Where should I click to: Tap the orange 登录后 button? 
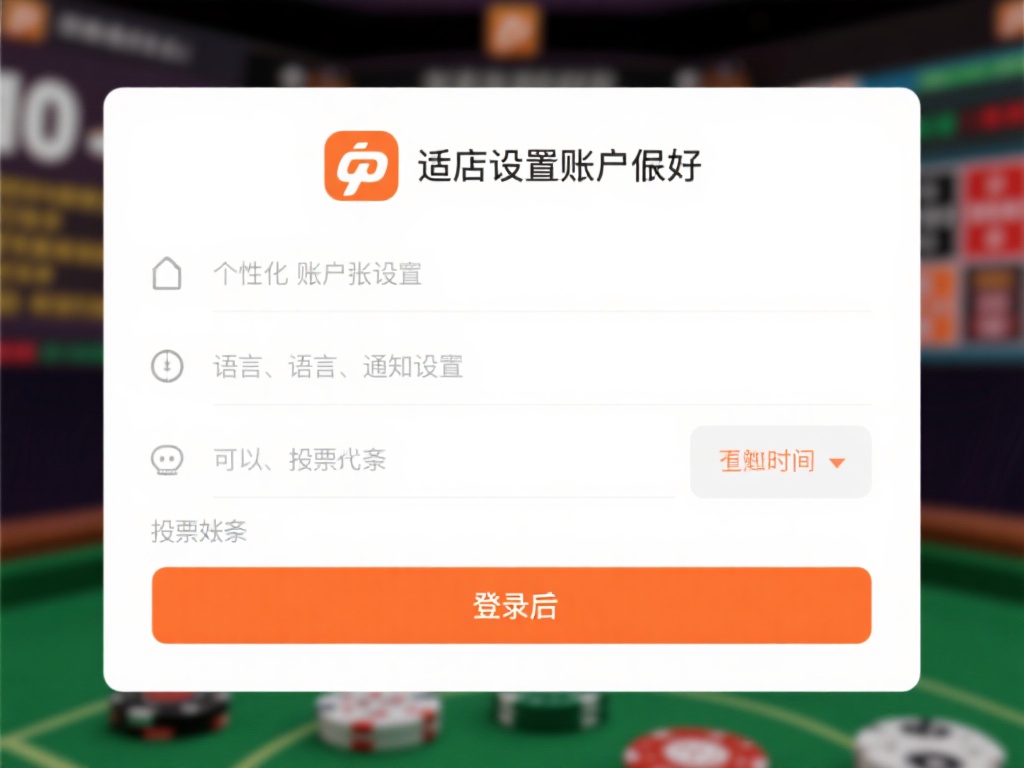pyautogui.click(x=511, y=605)
